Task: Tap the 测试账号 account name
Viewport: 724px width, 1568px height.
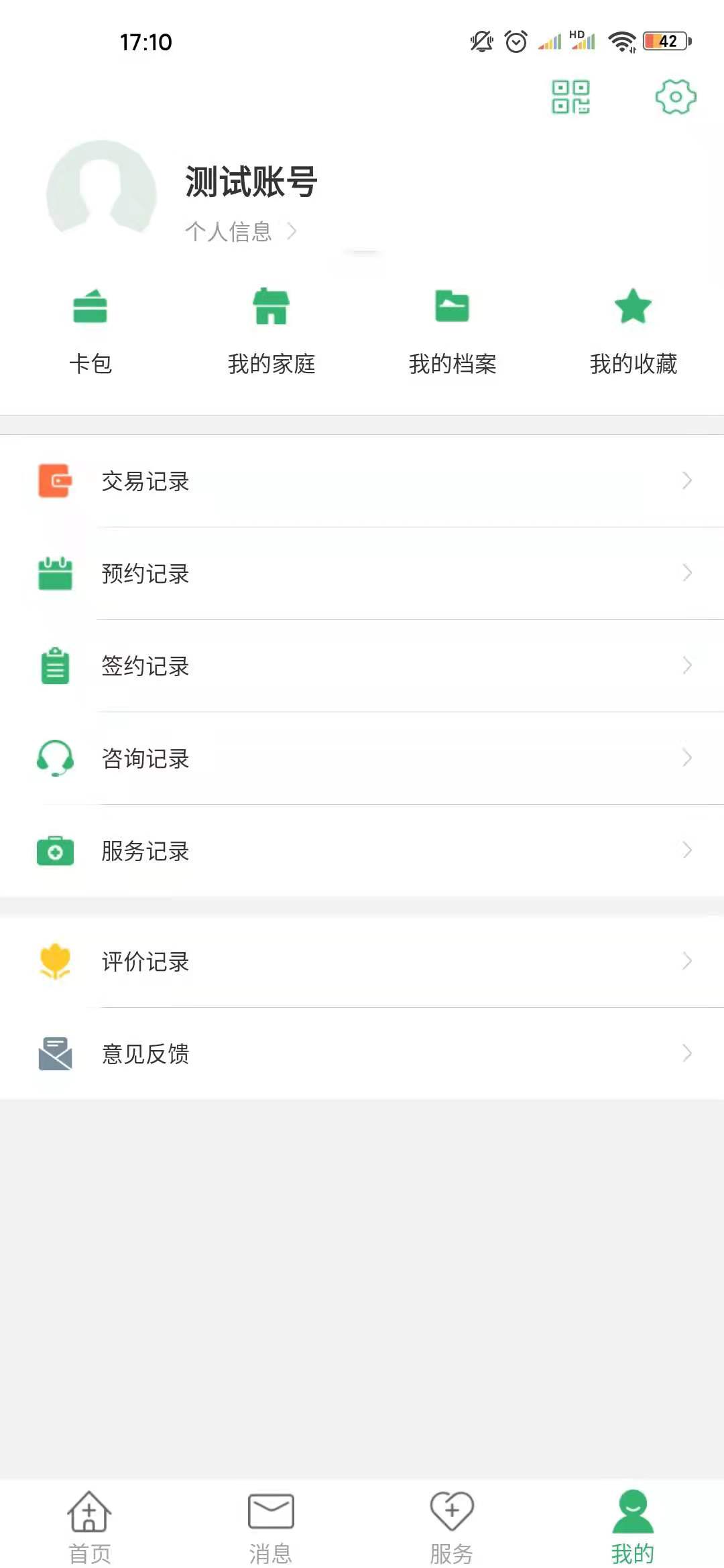Action: [x=251, y=180]
